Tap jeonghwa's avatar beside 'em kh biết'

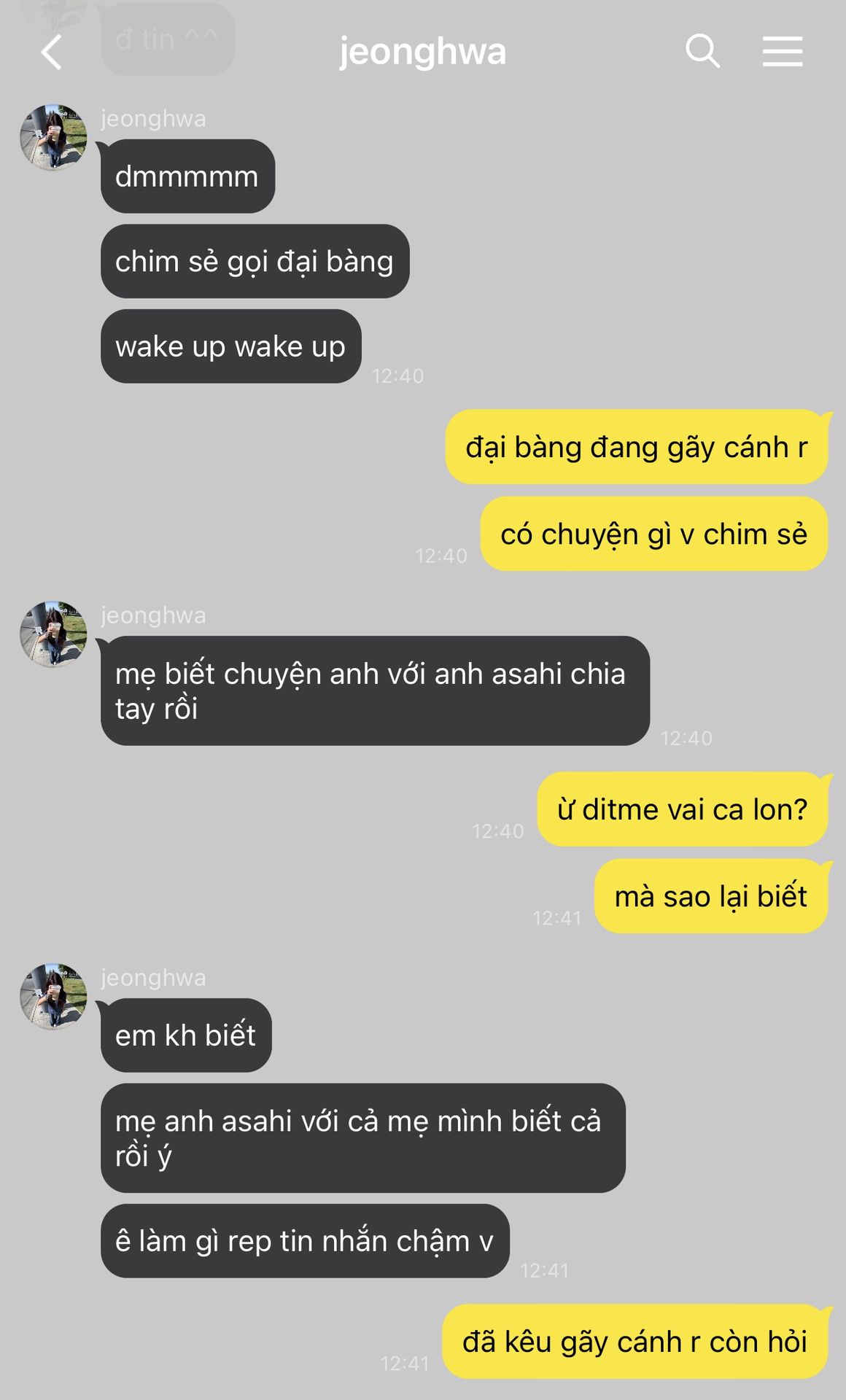coord(53,996)
